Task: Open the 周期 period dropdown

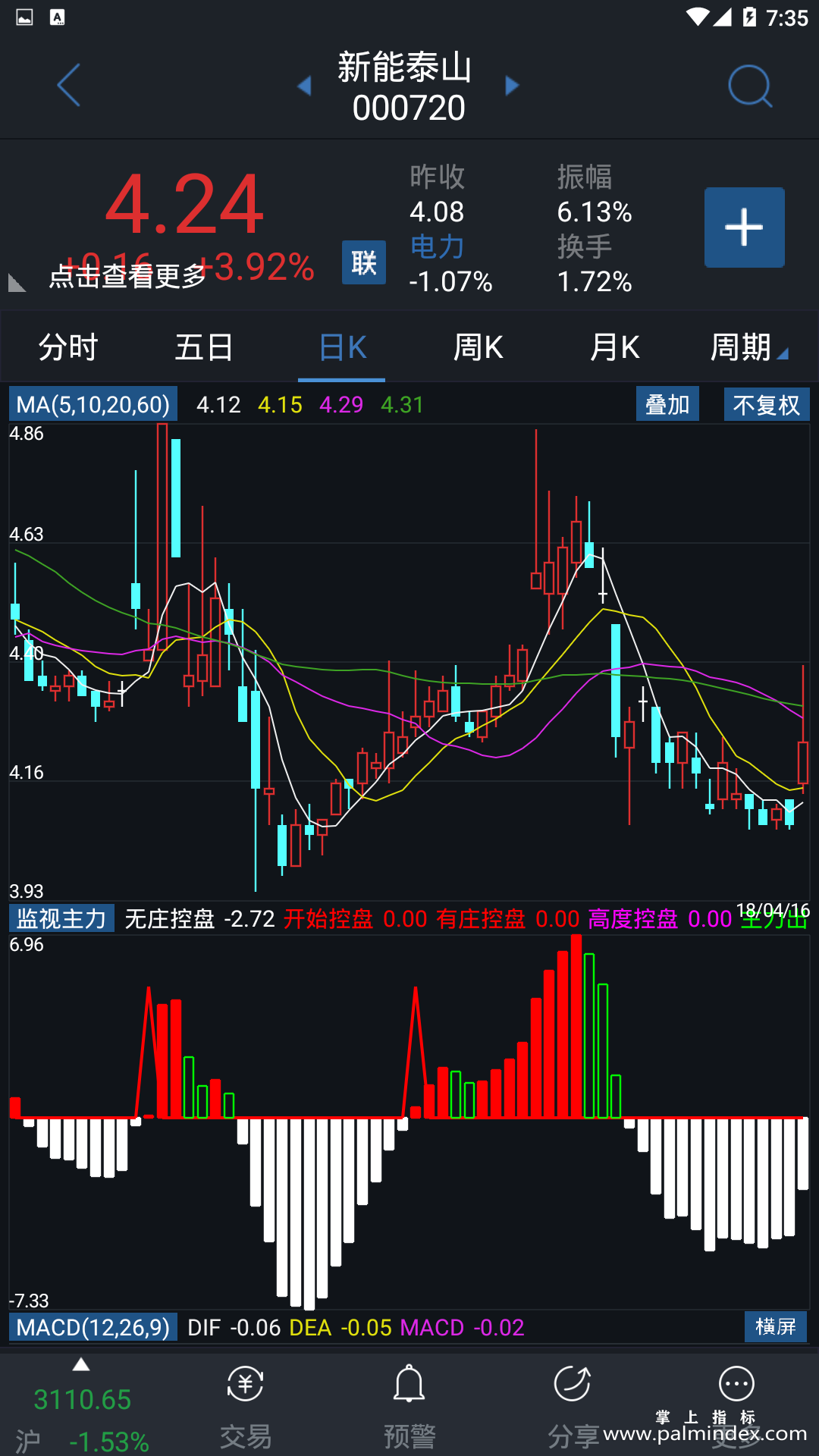Action: 748,348
